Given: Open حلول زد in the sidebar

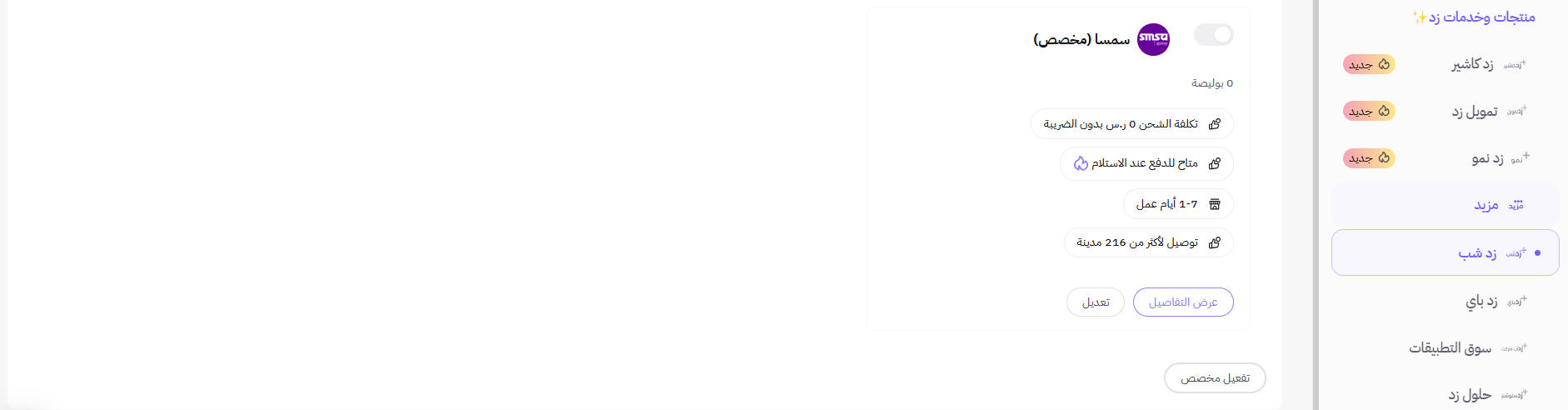Looking at the screenshot, I should pyautogui.click(x=1469, y=394).
